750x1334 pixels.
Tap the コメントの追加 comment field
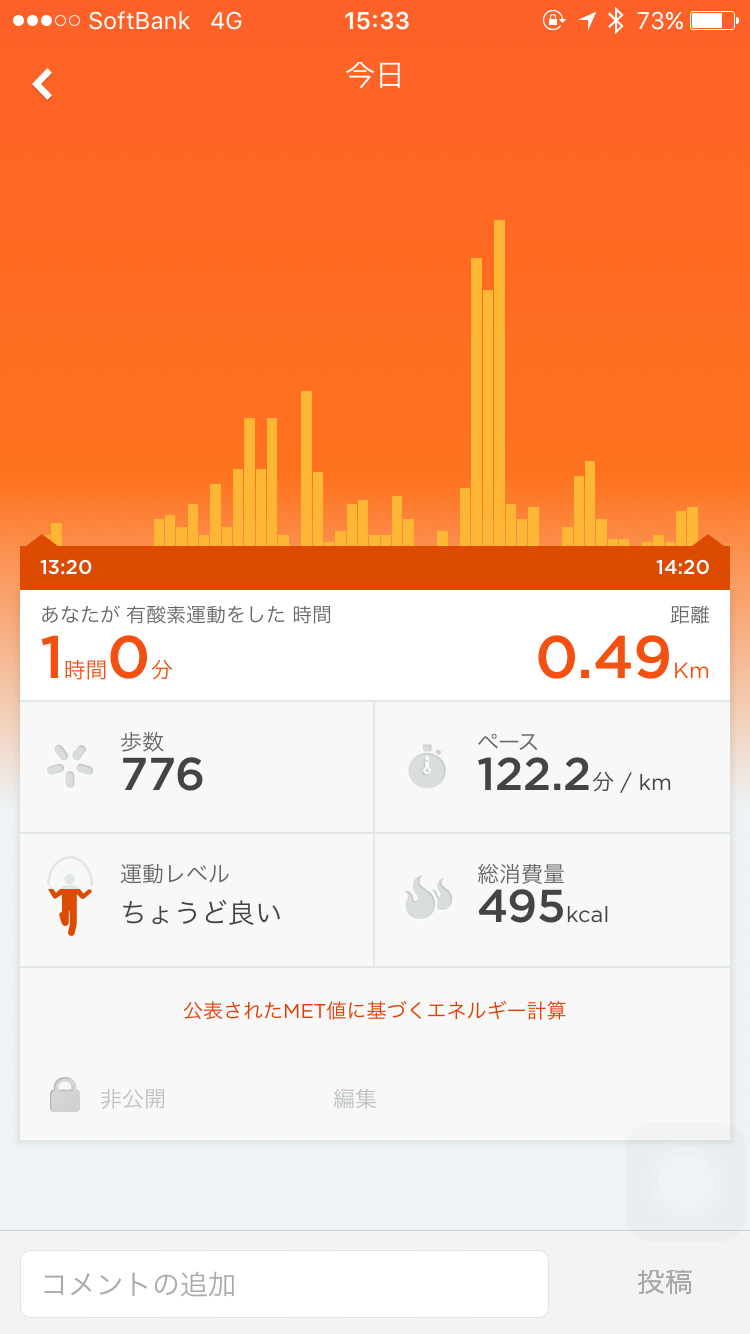point(284,1283)
